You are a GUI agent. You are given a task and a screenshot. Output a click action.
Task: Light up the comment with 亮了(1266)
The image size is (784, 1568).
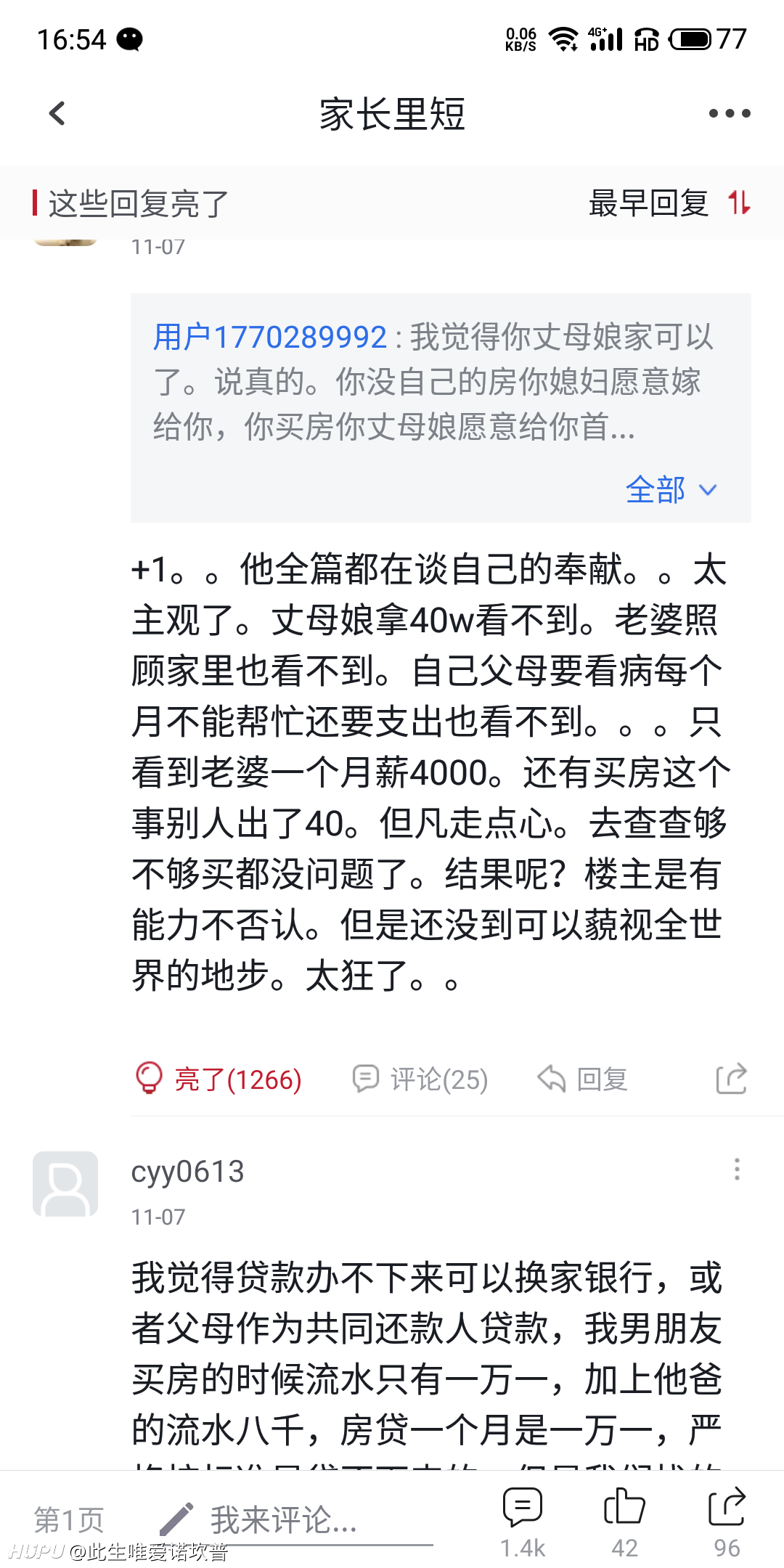(x=218, y=1079)
